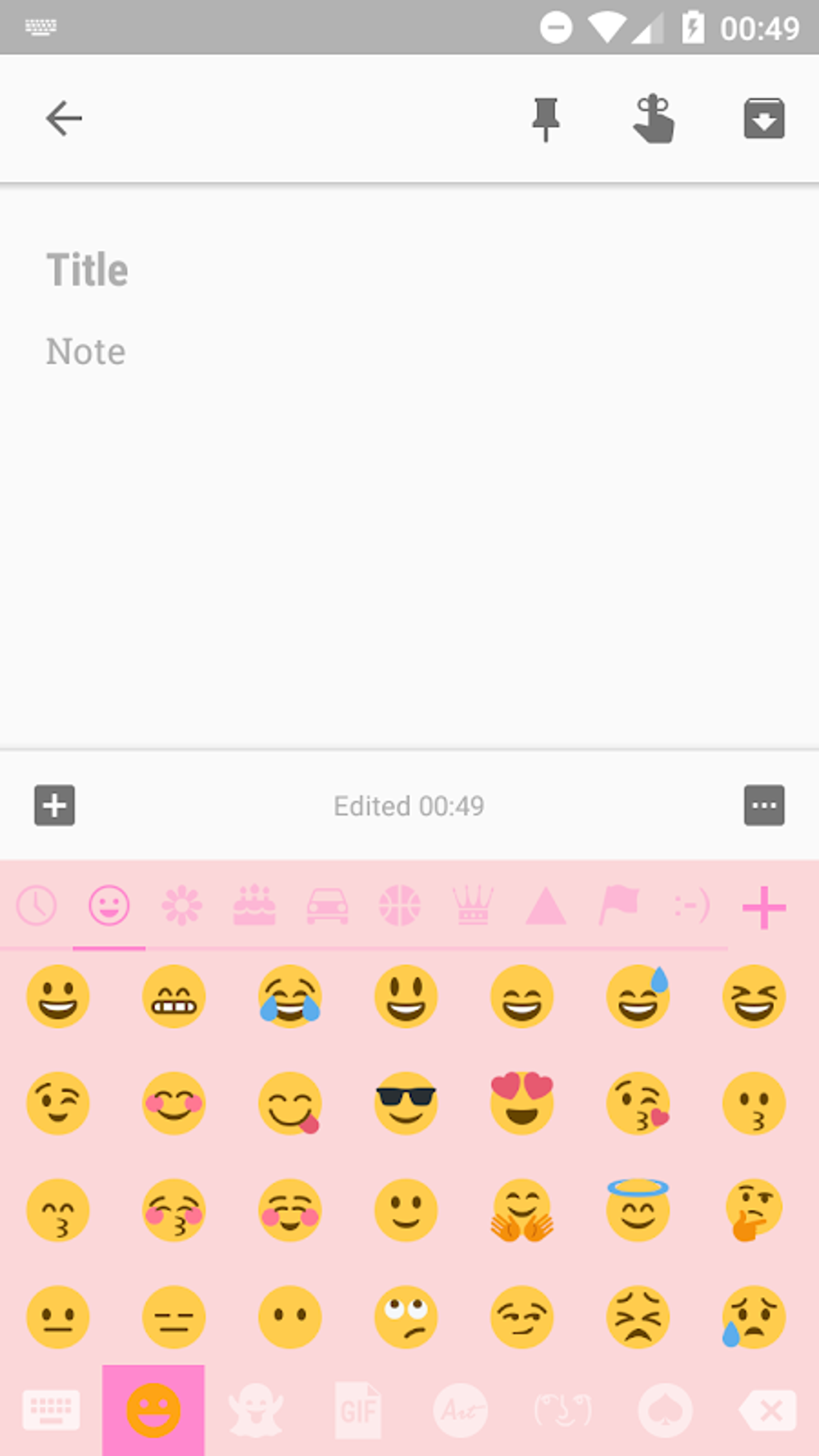Pin the note
This screenshot has width=819, height=1456.
tap(545, 118)
